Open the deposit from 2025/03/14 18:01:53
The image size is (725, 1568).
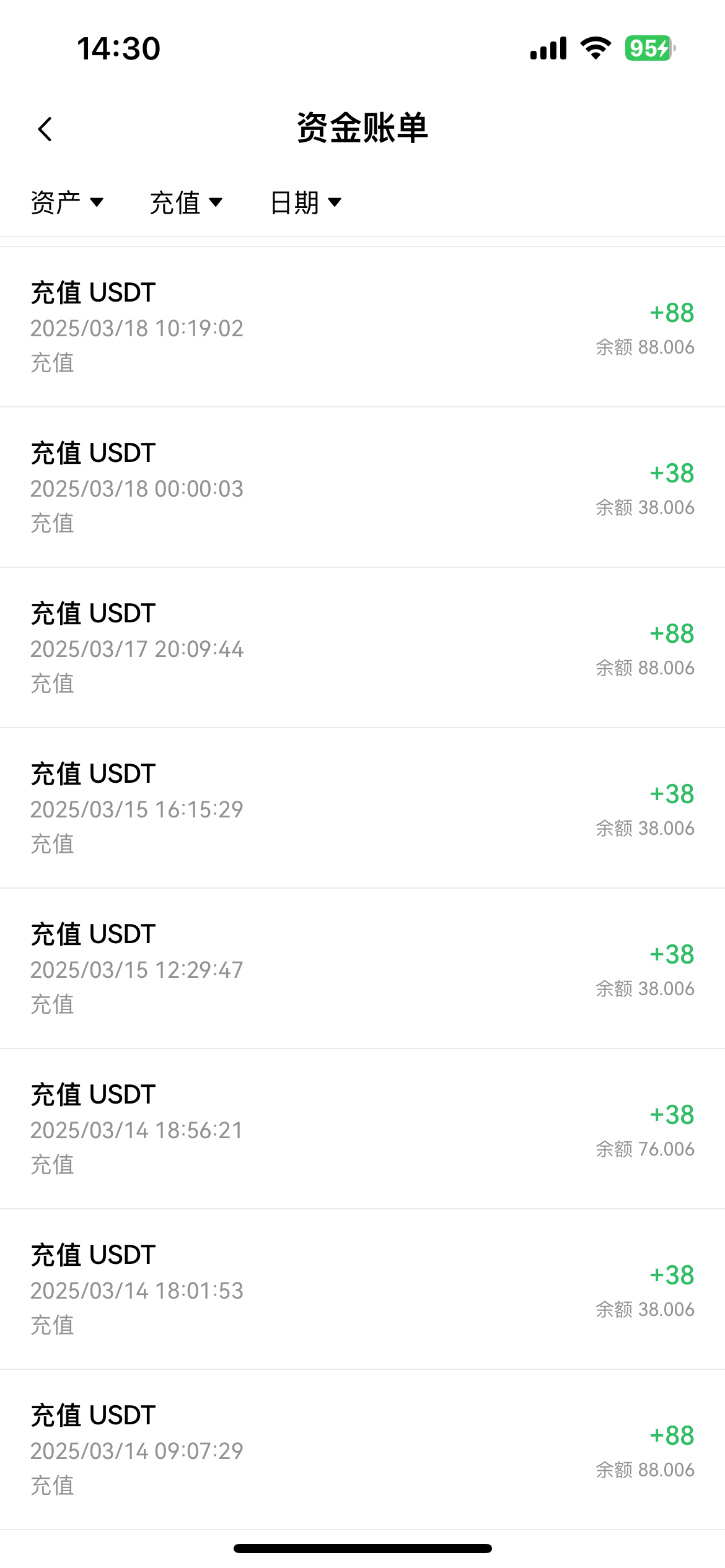pos(362,1289)
